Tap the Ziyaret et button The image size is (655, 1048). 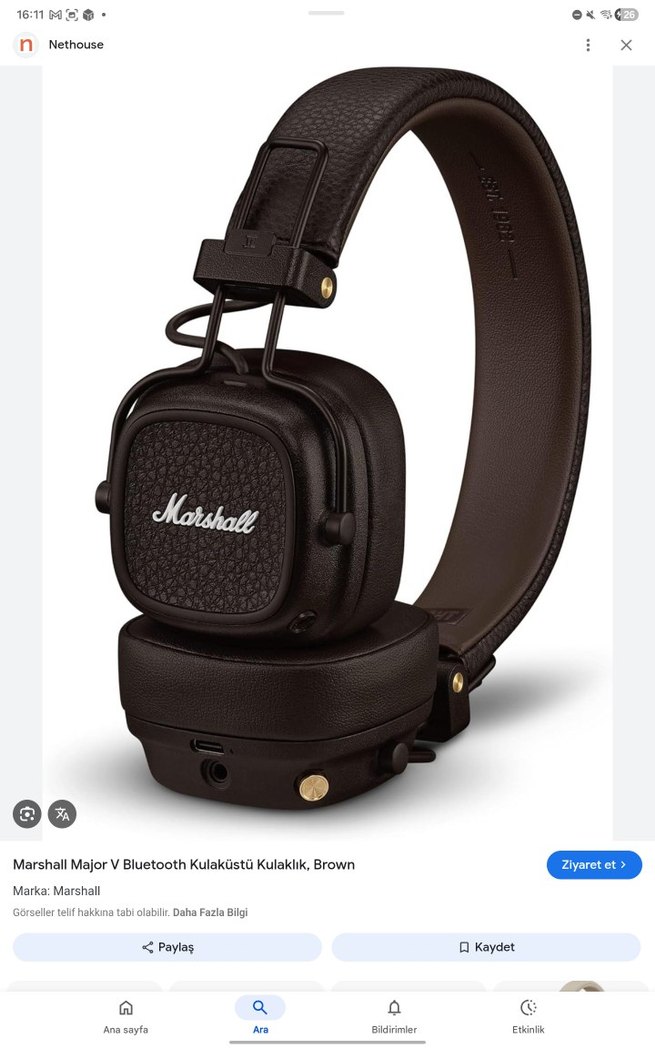pyautogui.click(x=594, y=864)
